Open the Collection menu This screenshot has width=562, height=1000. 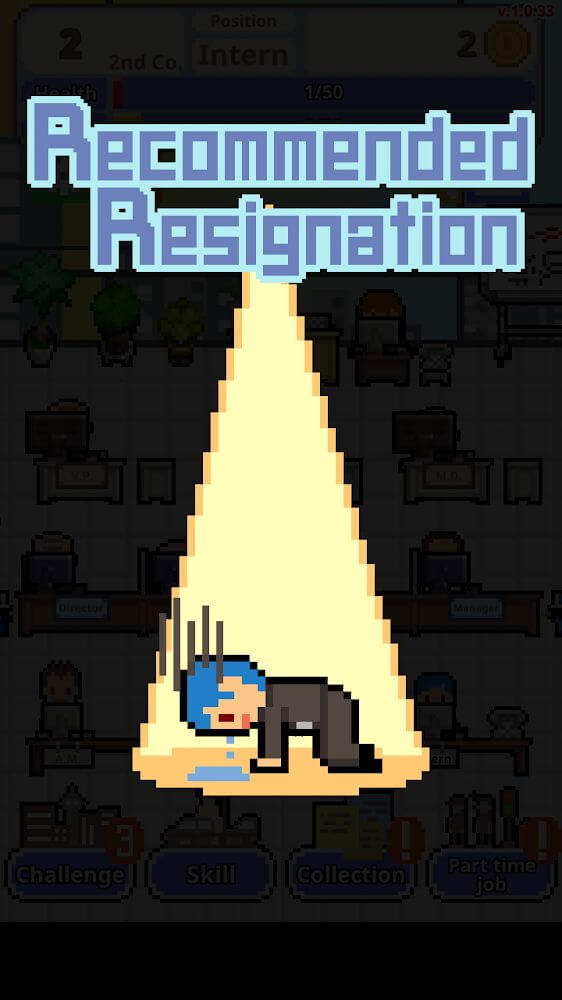tap(351, 874)
